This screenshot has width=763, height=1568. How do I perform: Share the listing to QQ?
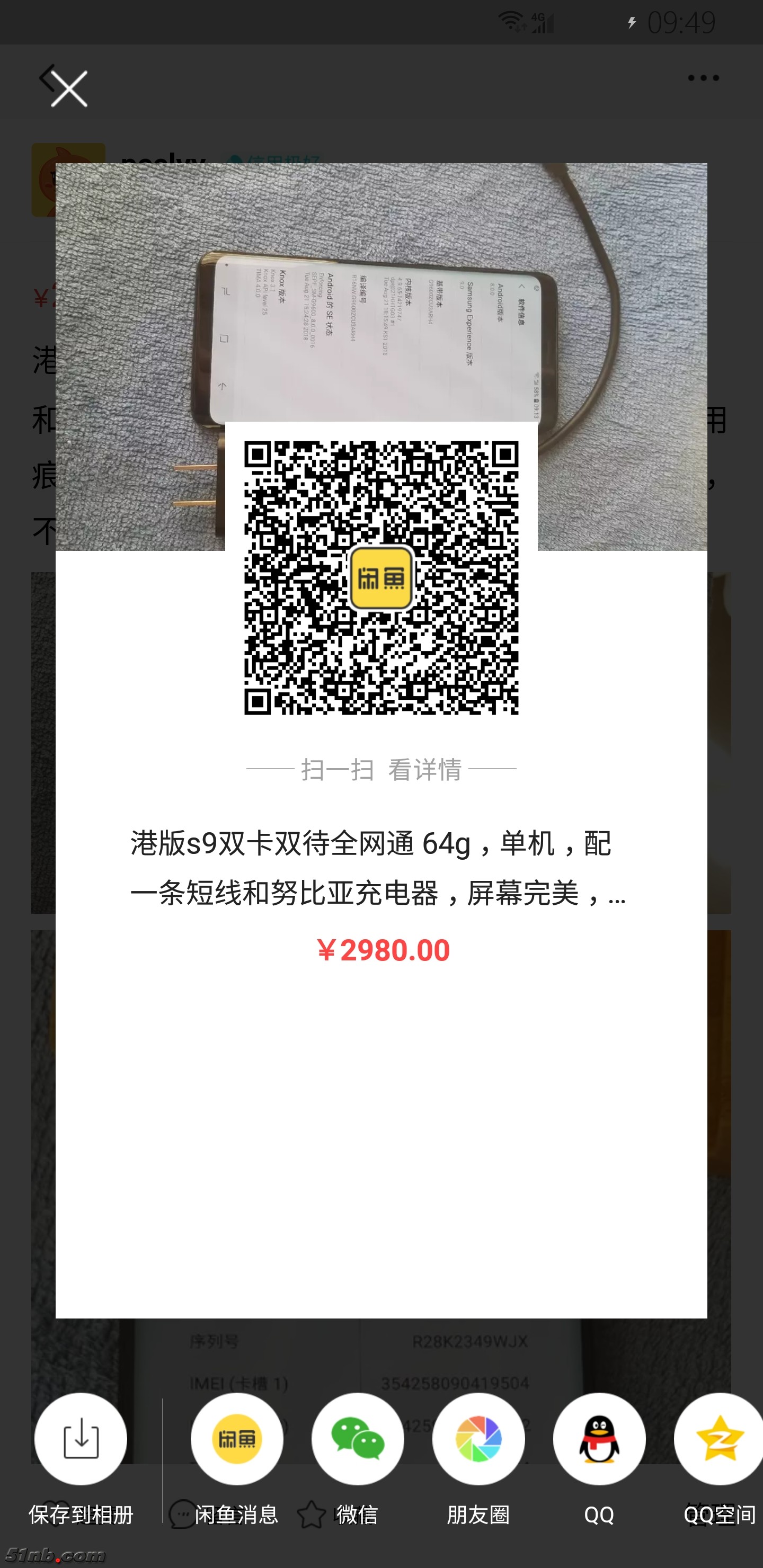point(600,1439)
